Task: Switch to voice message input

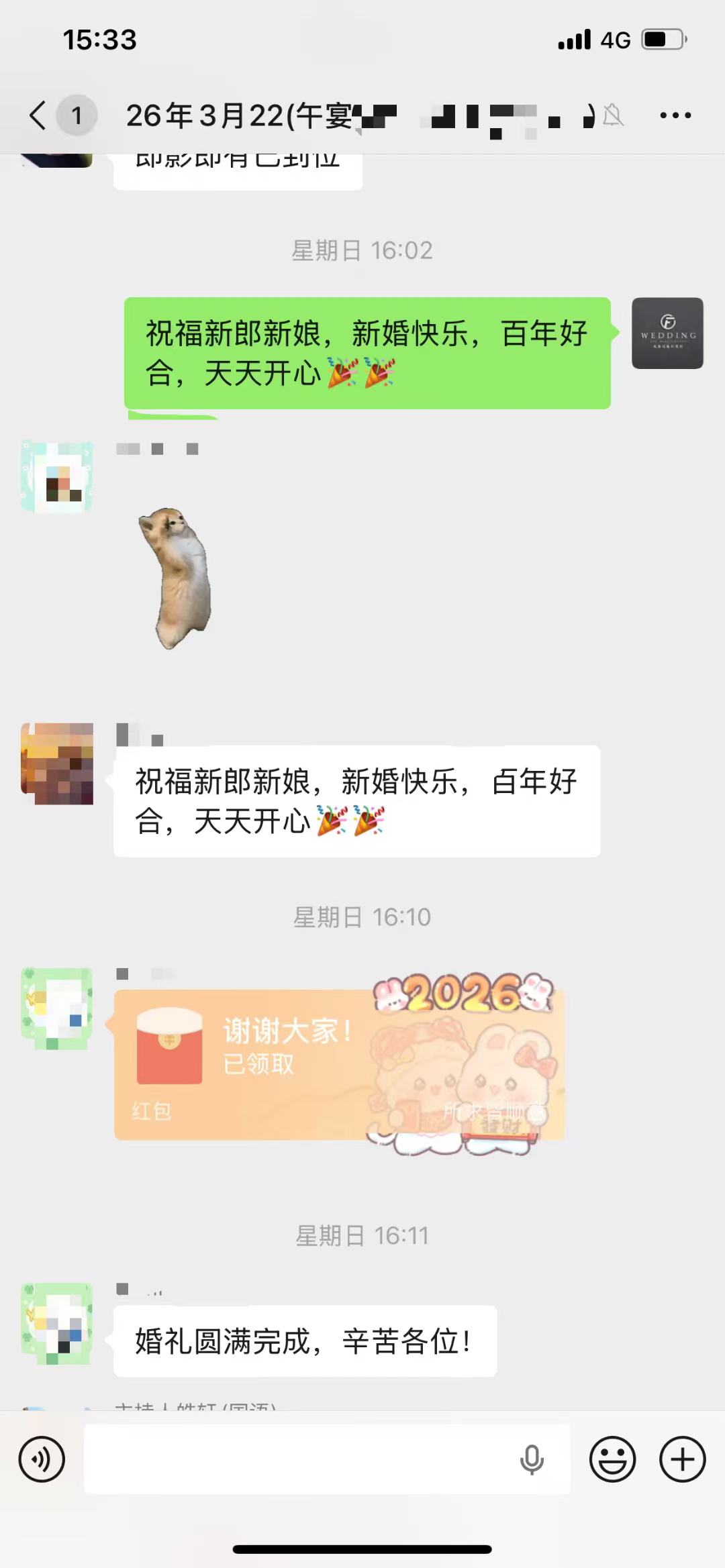Action: pyautogui.click(x=42, y=1459)
